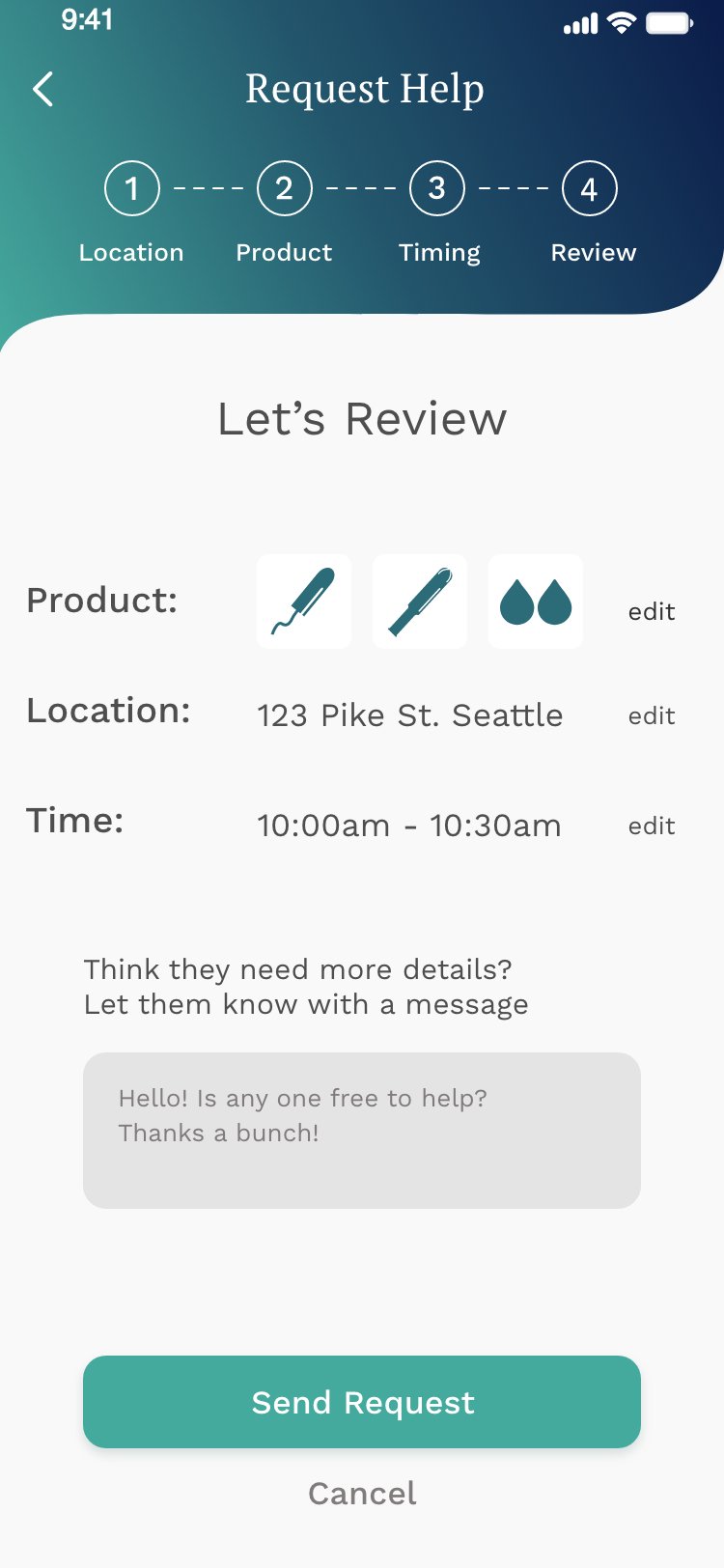This screenshot has height=1568, width=724.
Task: Jump to step 3 Timing
Action: (437, 188)
